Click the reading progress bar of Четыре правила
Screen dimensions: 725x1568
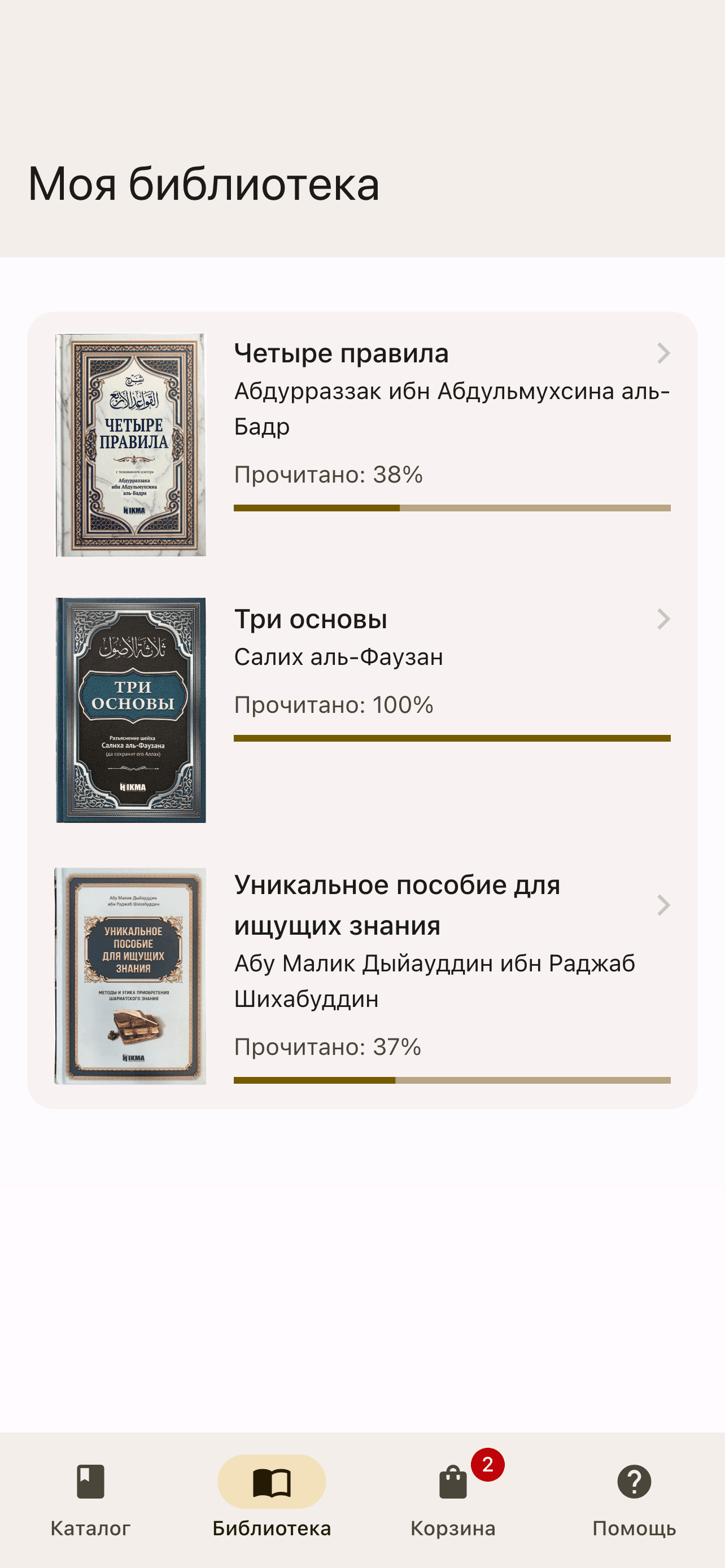click(452, 506)
